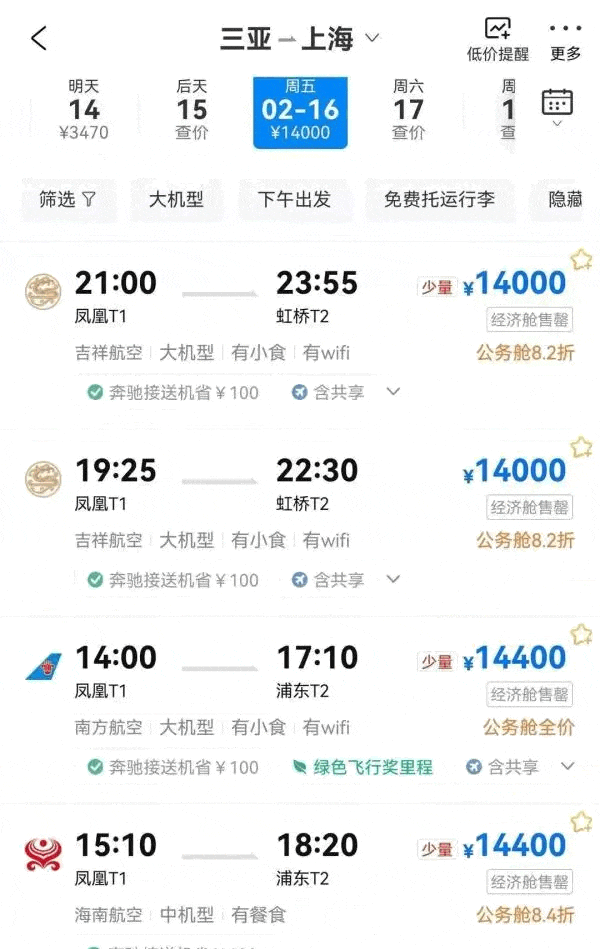
Task: Select the date 周六 17
Action: coord(408,110)
